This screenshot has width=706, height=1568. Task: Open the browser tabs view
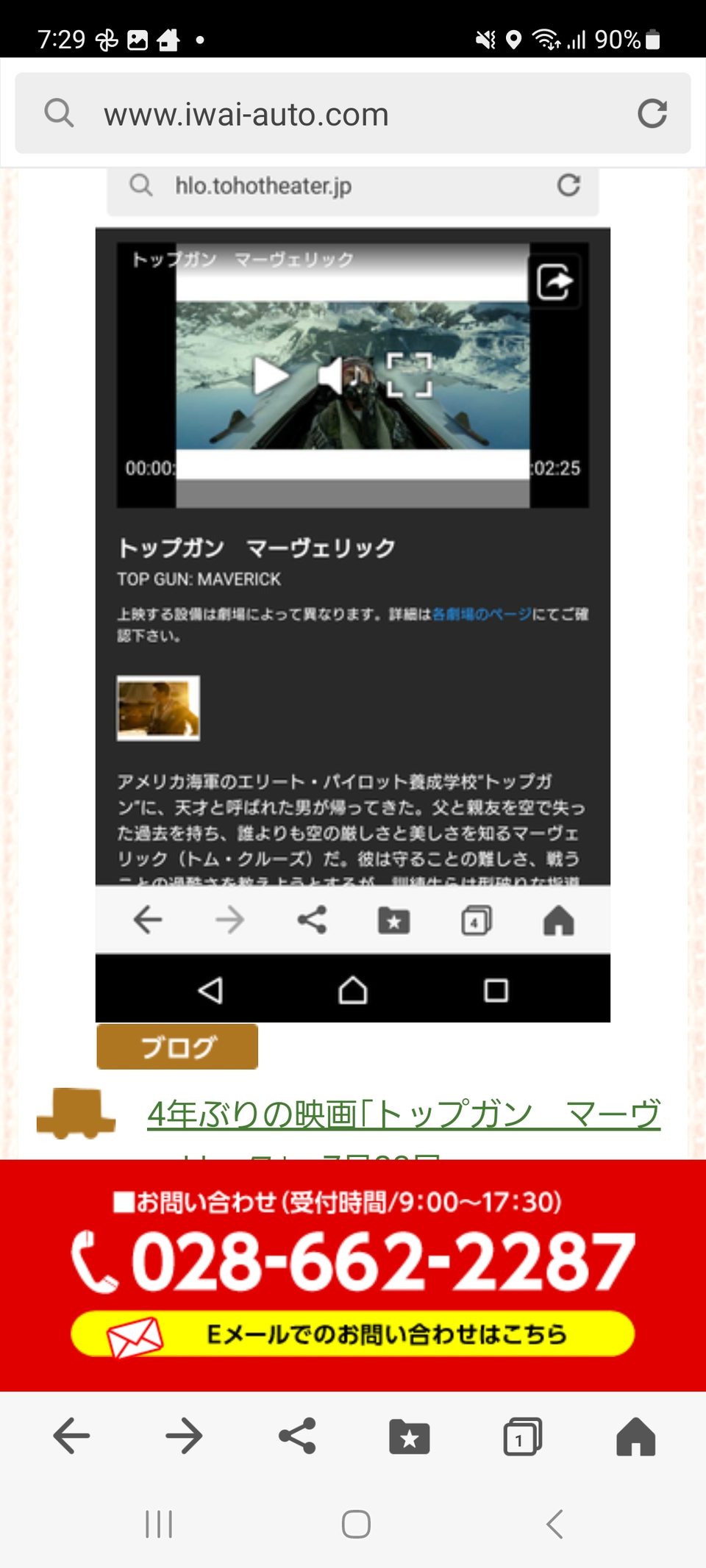point(523,1436)
